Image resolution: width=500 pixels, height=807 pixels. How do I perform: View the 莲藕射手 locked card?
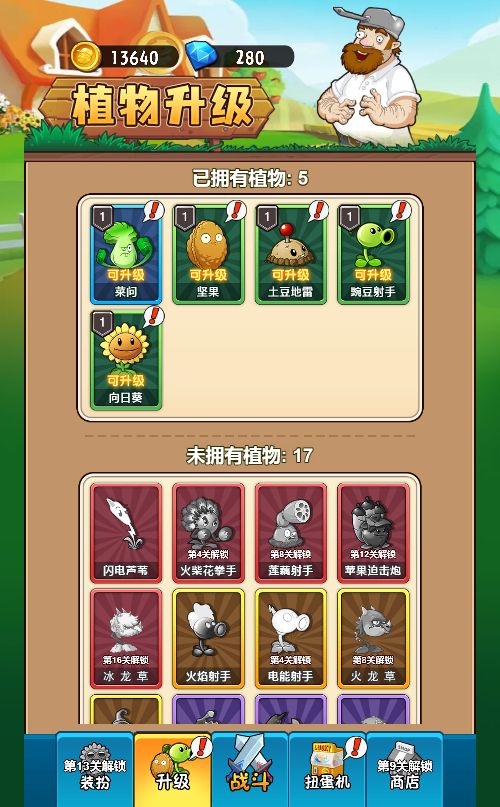point(291,533)
